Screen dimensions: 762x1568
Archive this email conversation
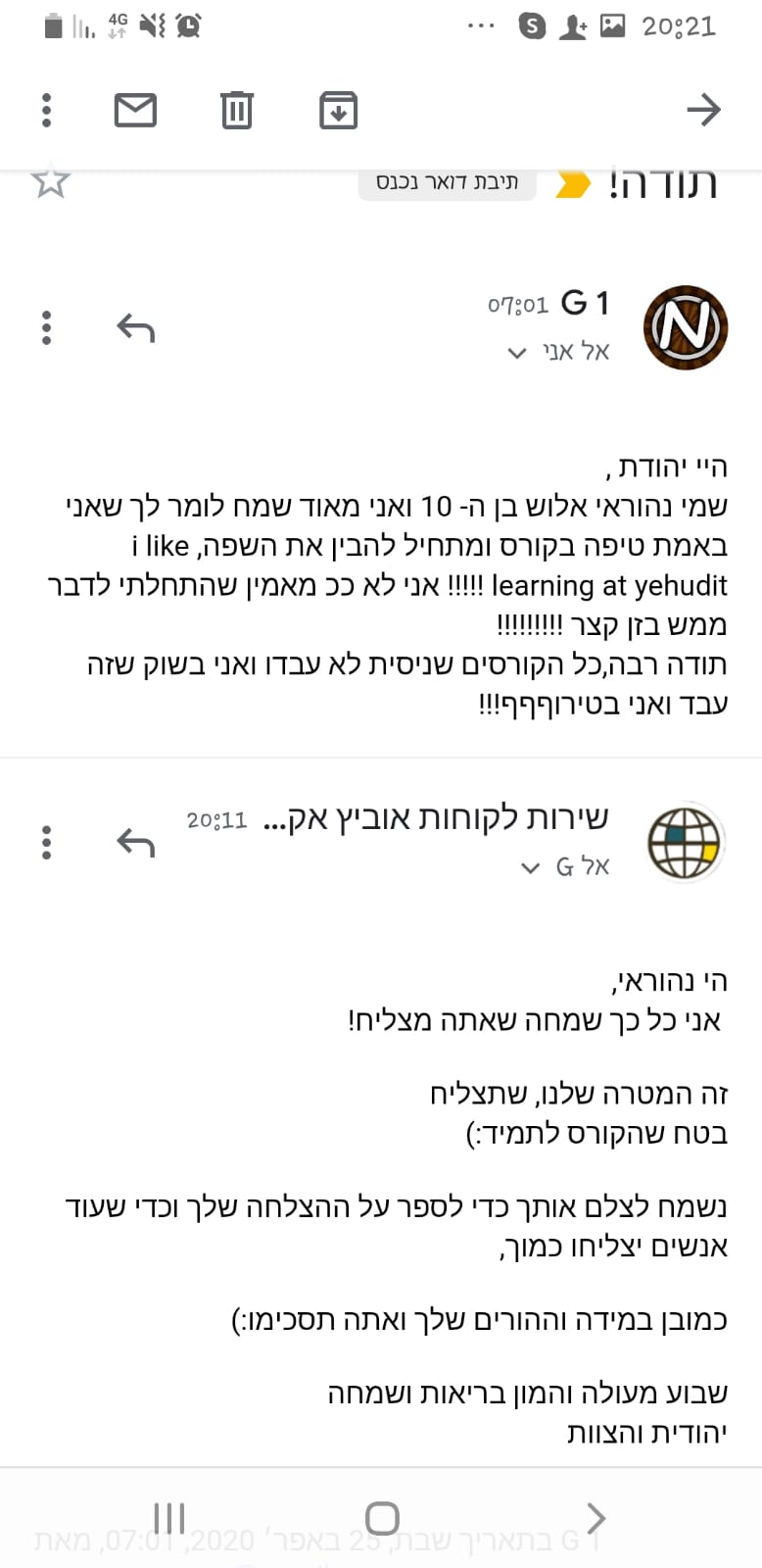(x=338, y=110)
